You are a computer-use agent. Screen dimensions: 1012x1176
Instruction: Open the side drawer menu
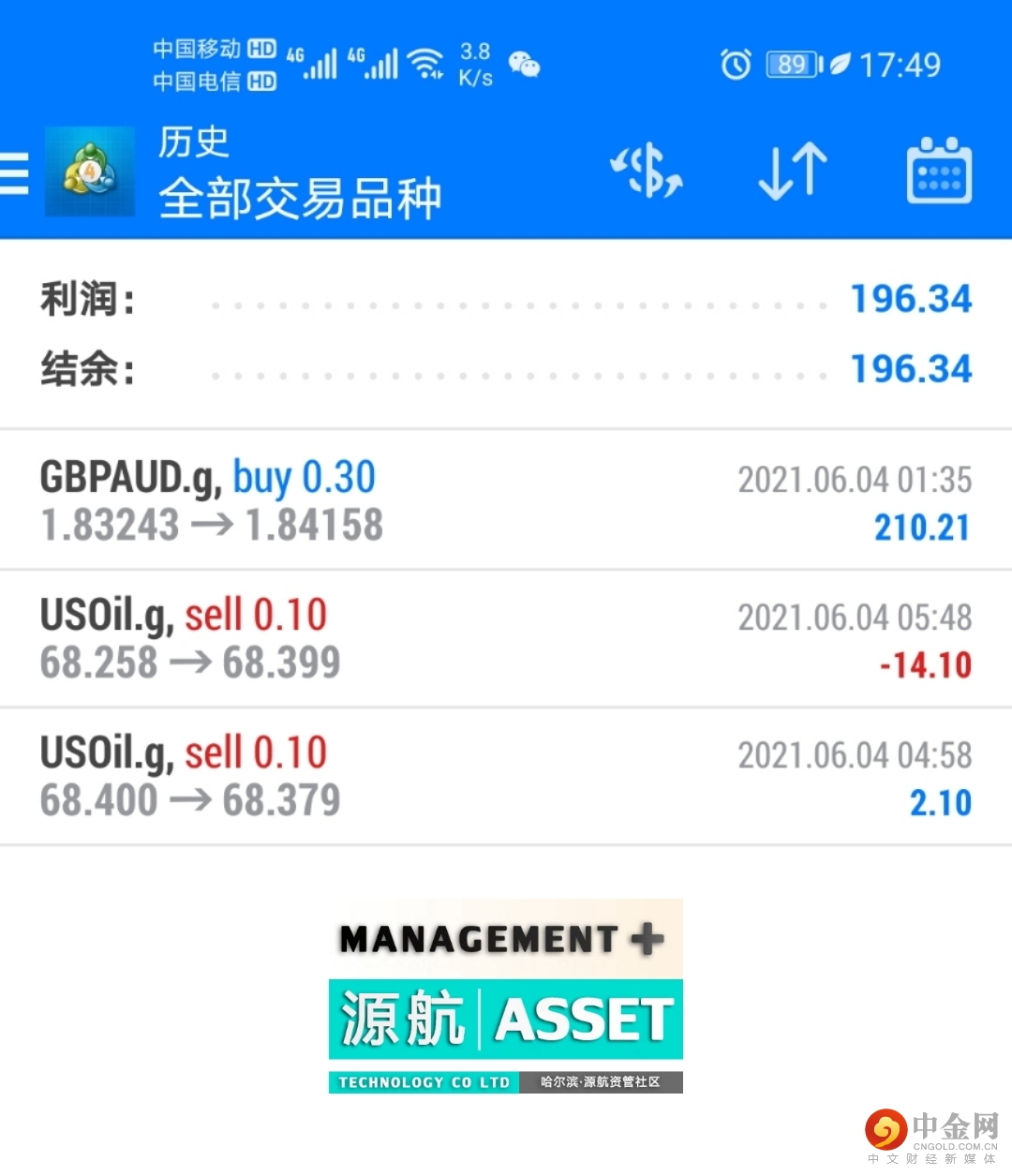click(15, 172)
